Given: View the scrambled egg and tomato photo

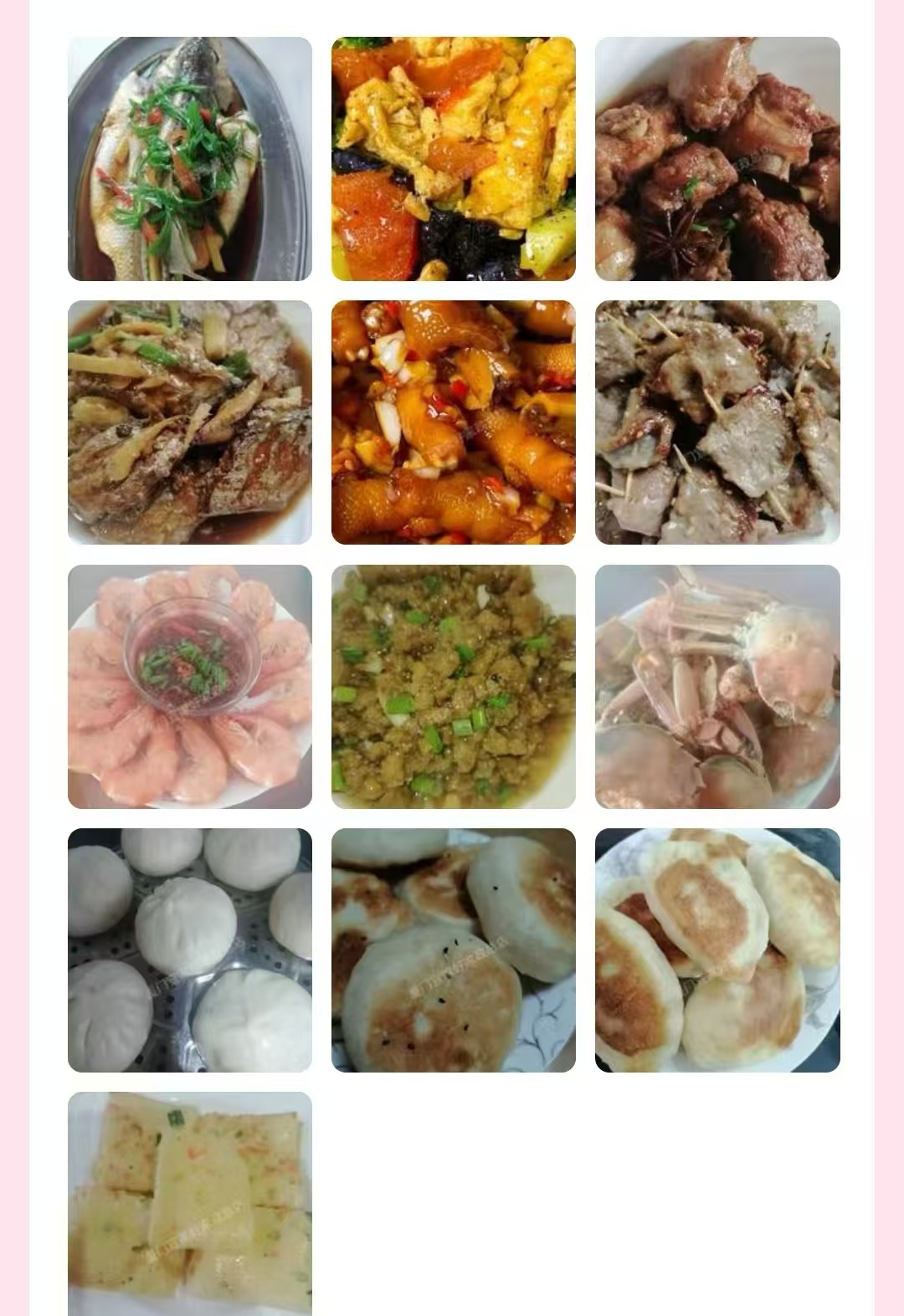Looking at the screenshot, I should (x=454, y=159).
